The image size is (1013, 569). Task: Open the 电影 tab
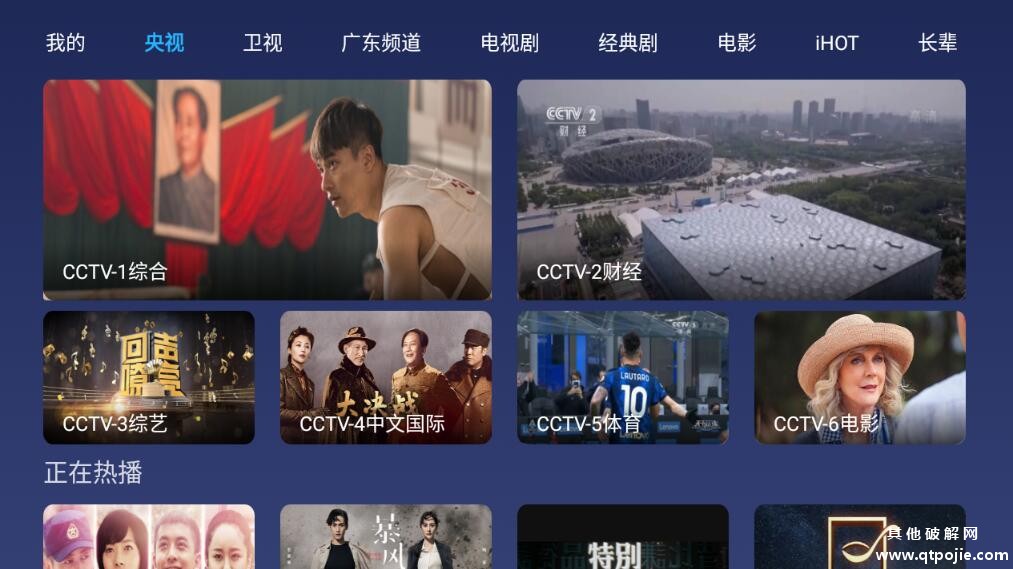click(x=737, y=43)
